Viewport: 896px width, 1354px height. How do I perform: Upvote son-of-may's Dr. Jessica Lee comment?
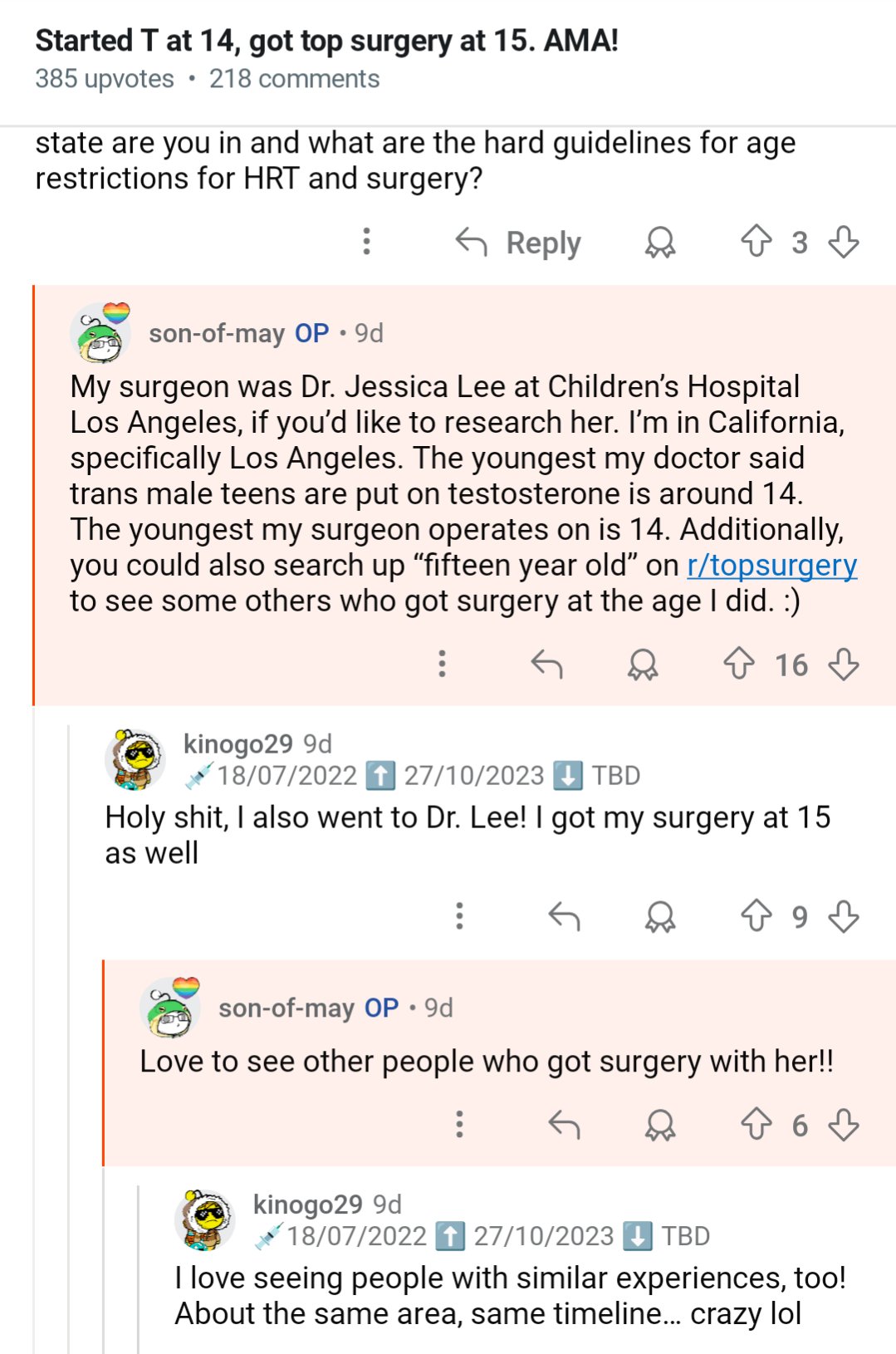[x=738, y=665]
